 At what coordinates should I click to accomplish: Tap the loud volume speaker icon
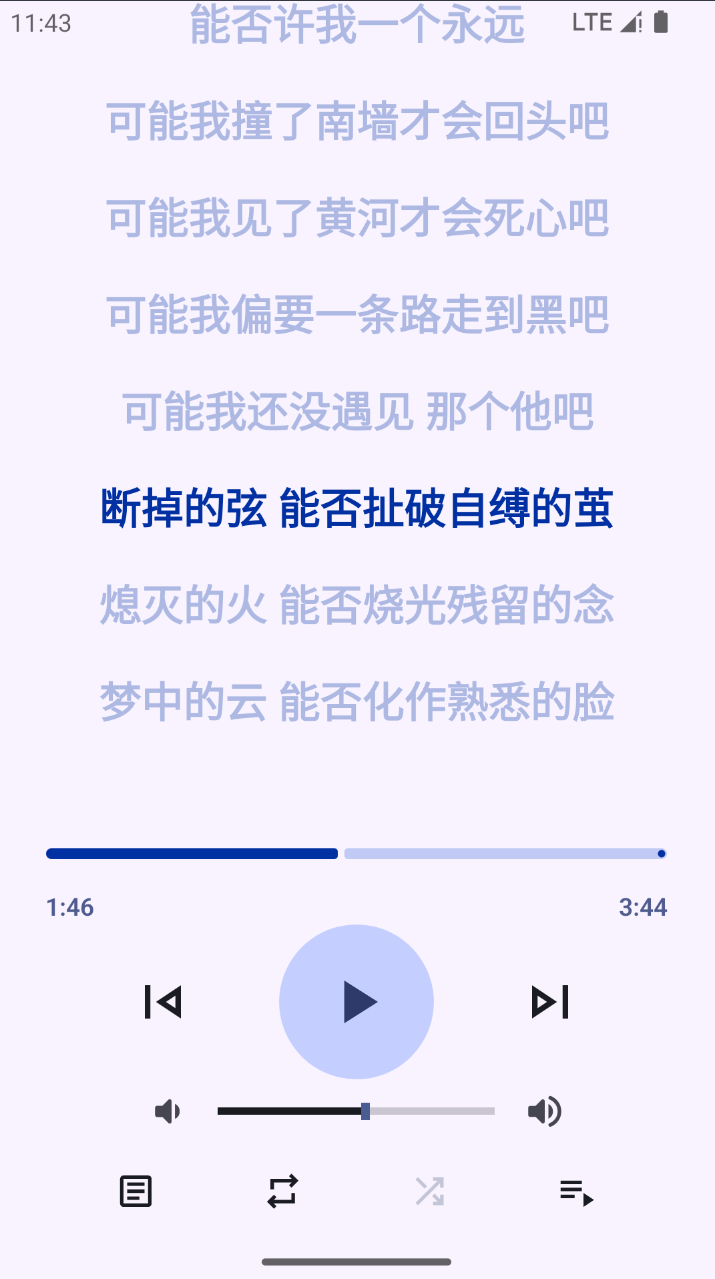click(545, 1111)
